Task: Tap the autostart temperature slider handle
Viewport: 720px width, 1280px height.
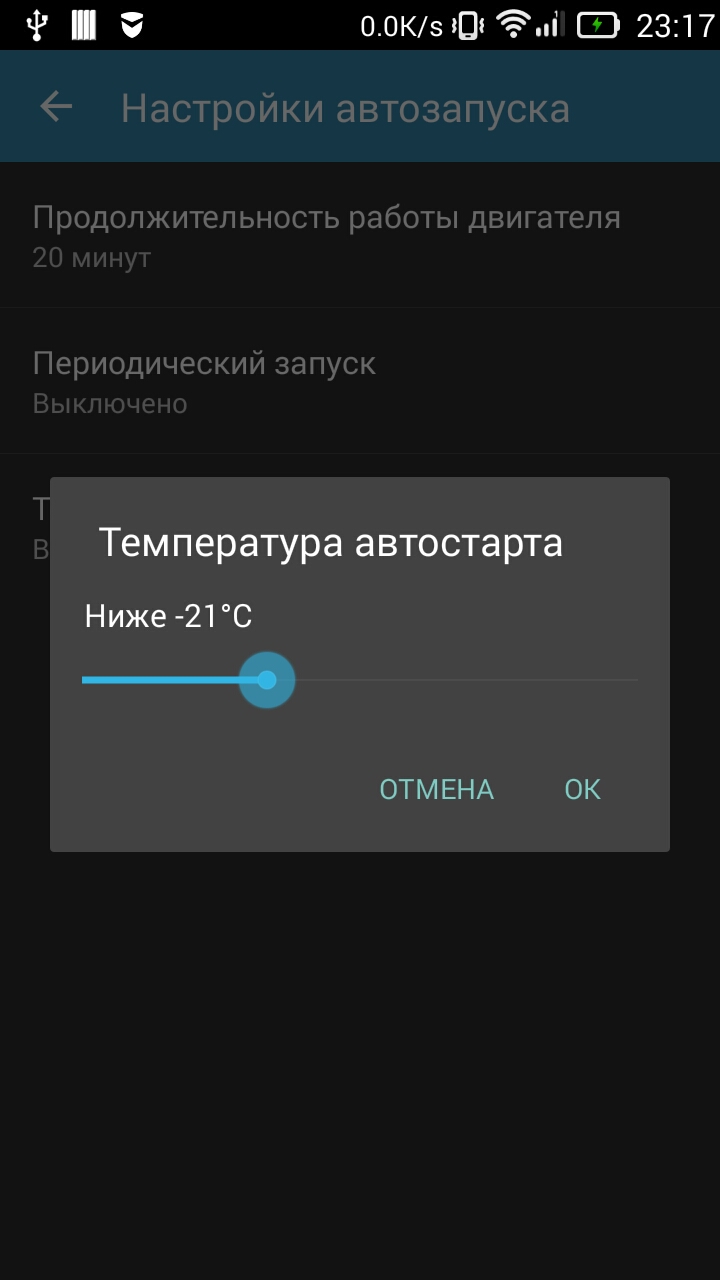Action: (267, 680)
